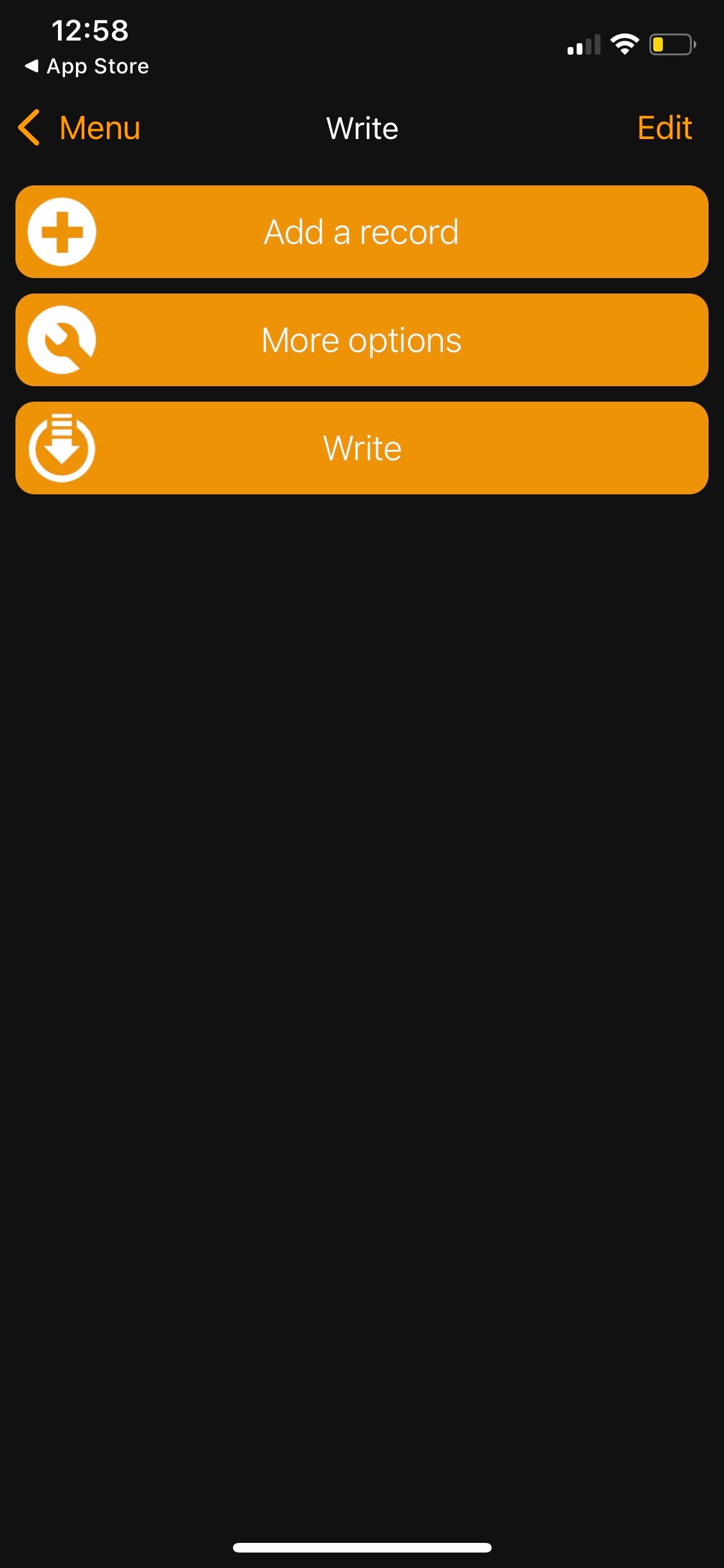Return to the App Store
724x1568 pixels.
[87, 66]
